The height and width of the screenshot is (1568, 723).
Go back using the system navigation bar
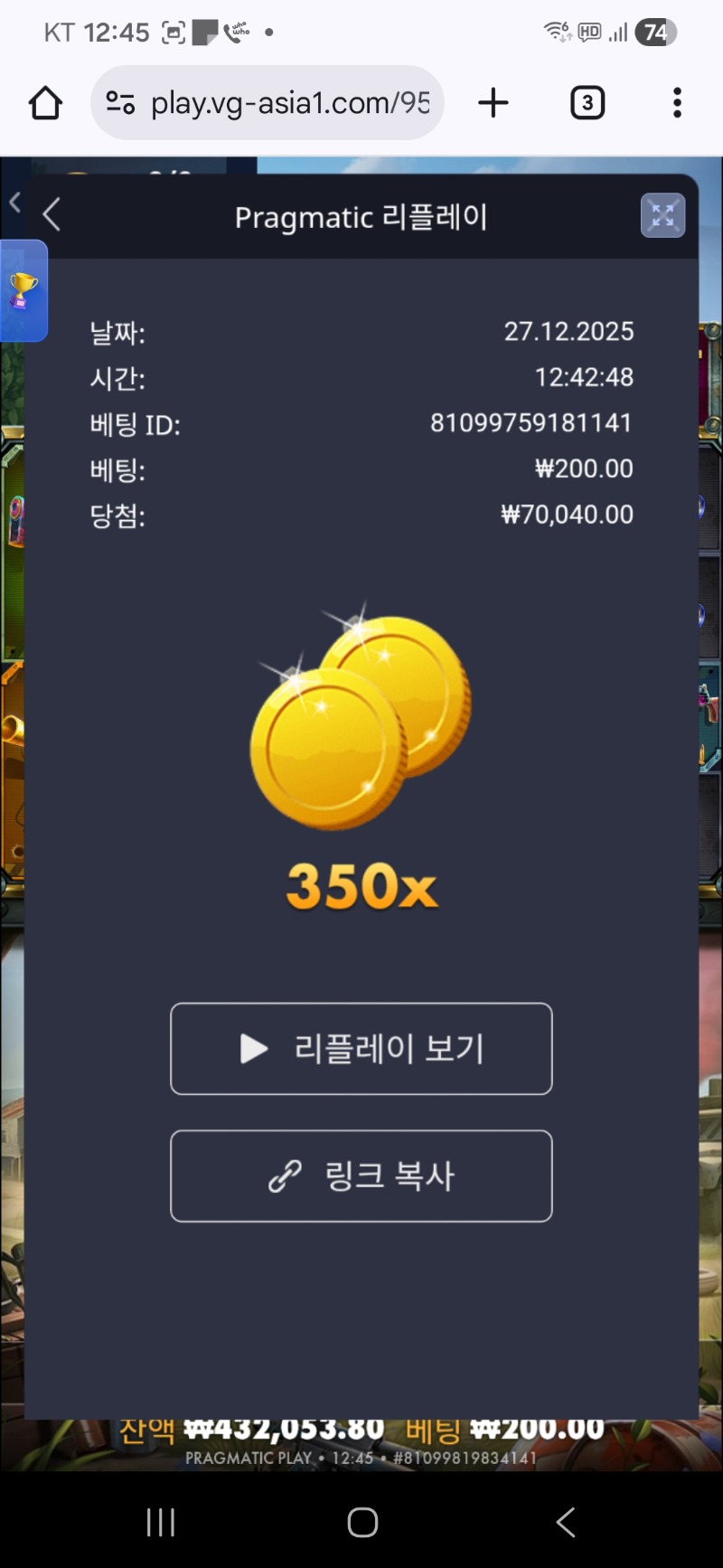566,1522
